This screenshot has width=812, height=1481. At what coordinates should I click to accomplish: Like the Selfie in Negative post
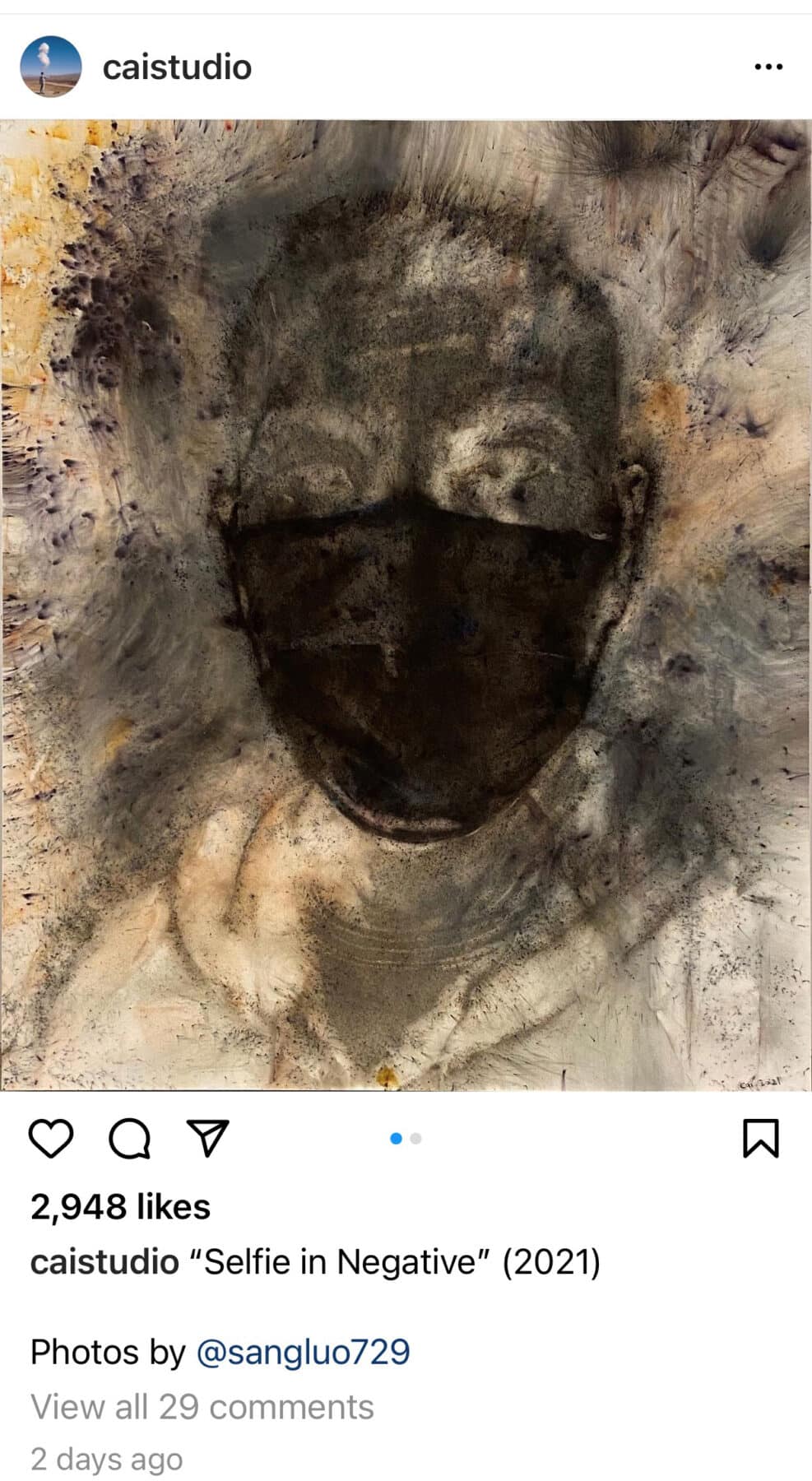point(51,1139)
